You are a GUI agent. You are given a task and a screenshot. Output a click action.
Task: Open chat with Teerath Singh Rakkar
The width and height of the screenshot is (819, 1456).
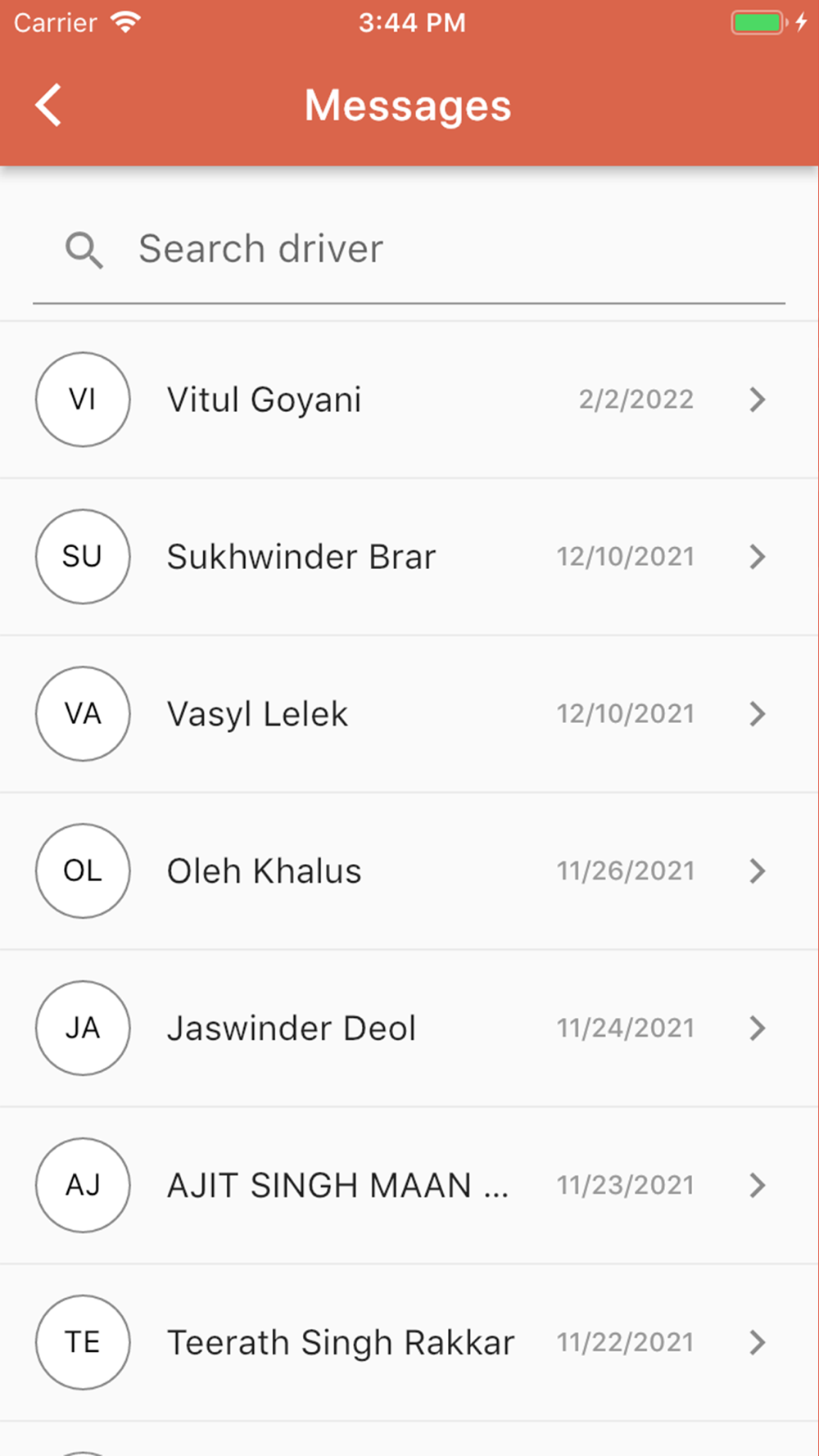409,1343
